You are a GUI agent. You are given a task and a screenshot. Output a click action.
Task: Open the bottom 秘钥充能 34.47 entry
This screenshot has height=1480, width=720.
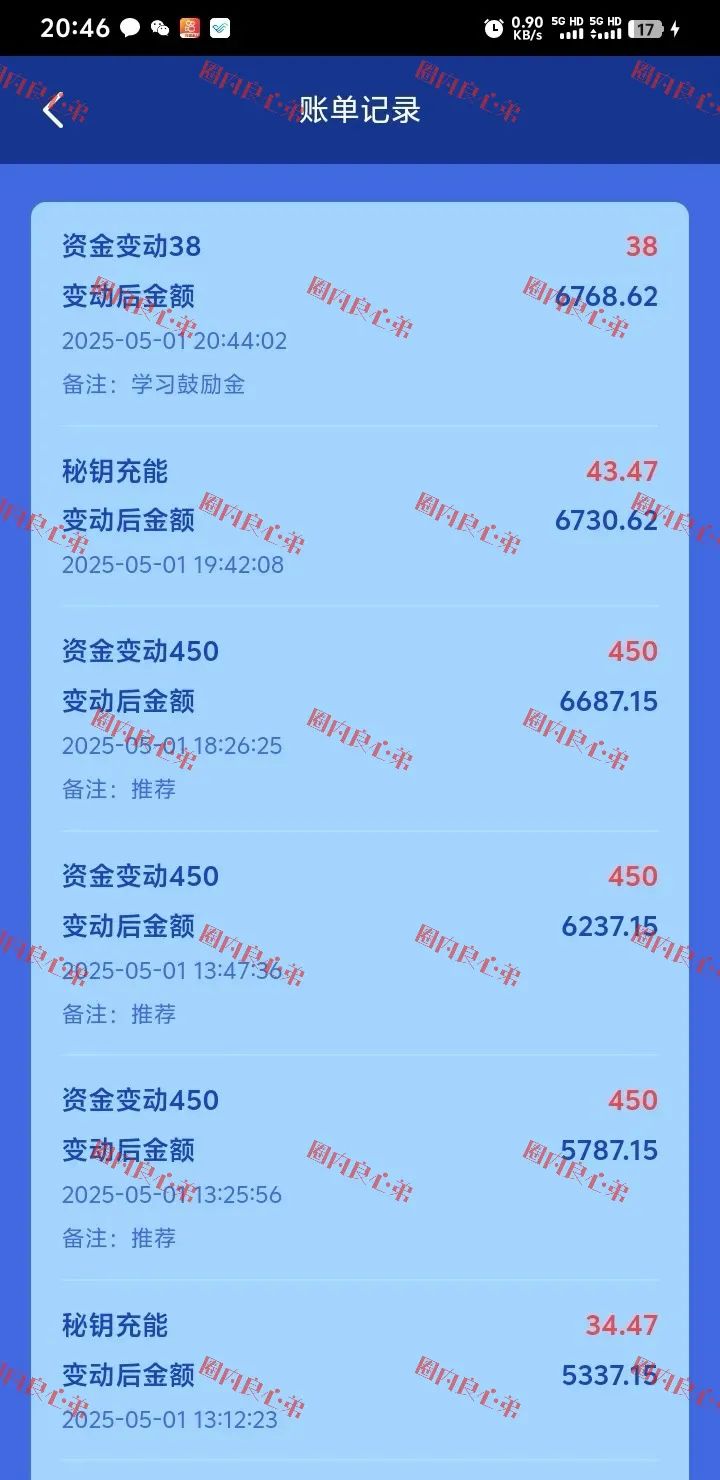tap(115, 1326)
